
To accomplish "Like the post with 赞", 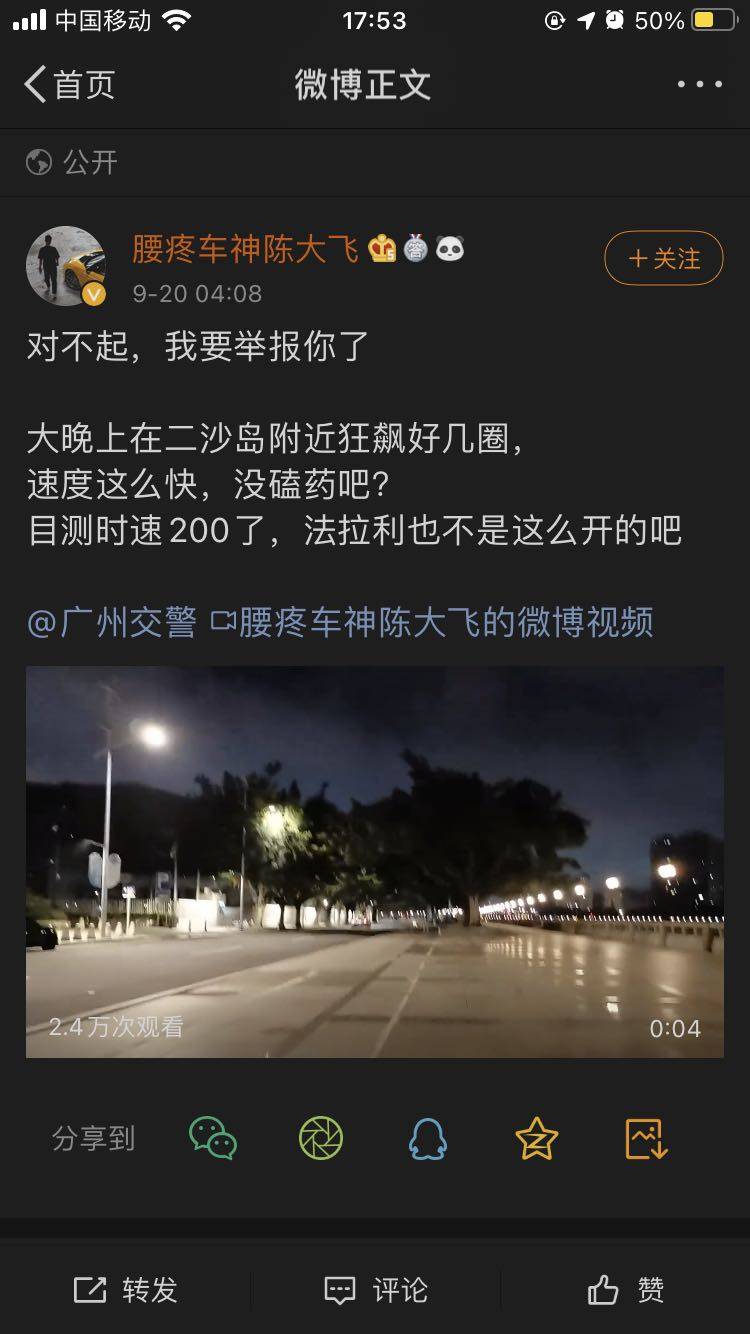I will pyautogui.click(x=626, y=1290).
